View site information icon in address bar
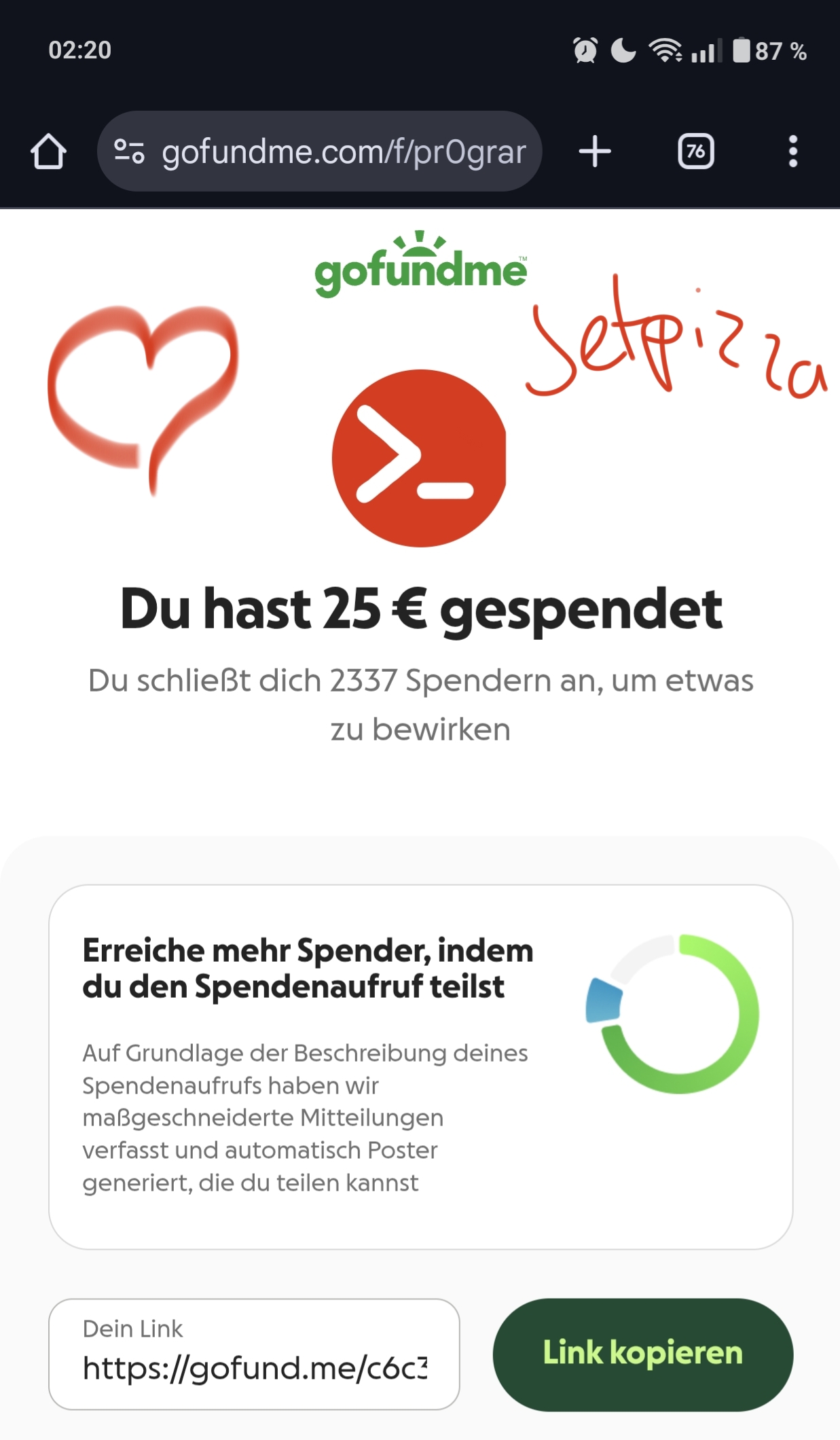This screenshot has width=840, height=1440. coord(129,151)
